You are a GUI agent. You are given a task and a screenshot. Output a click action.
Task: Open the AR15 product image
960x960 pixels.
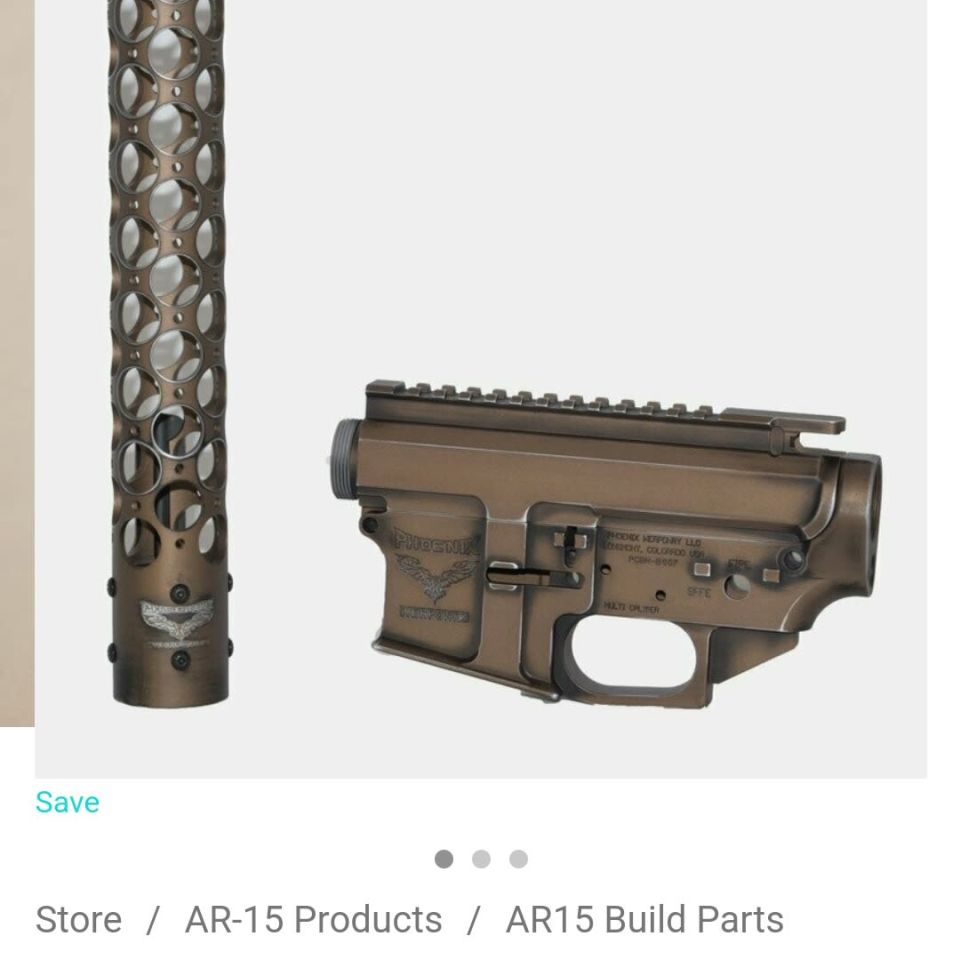click(x=480, y=390)
